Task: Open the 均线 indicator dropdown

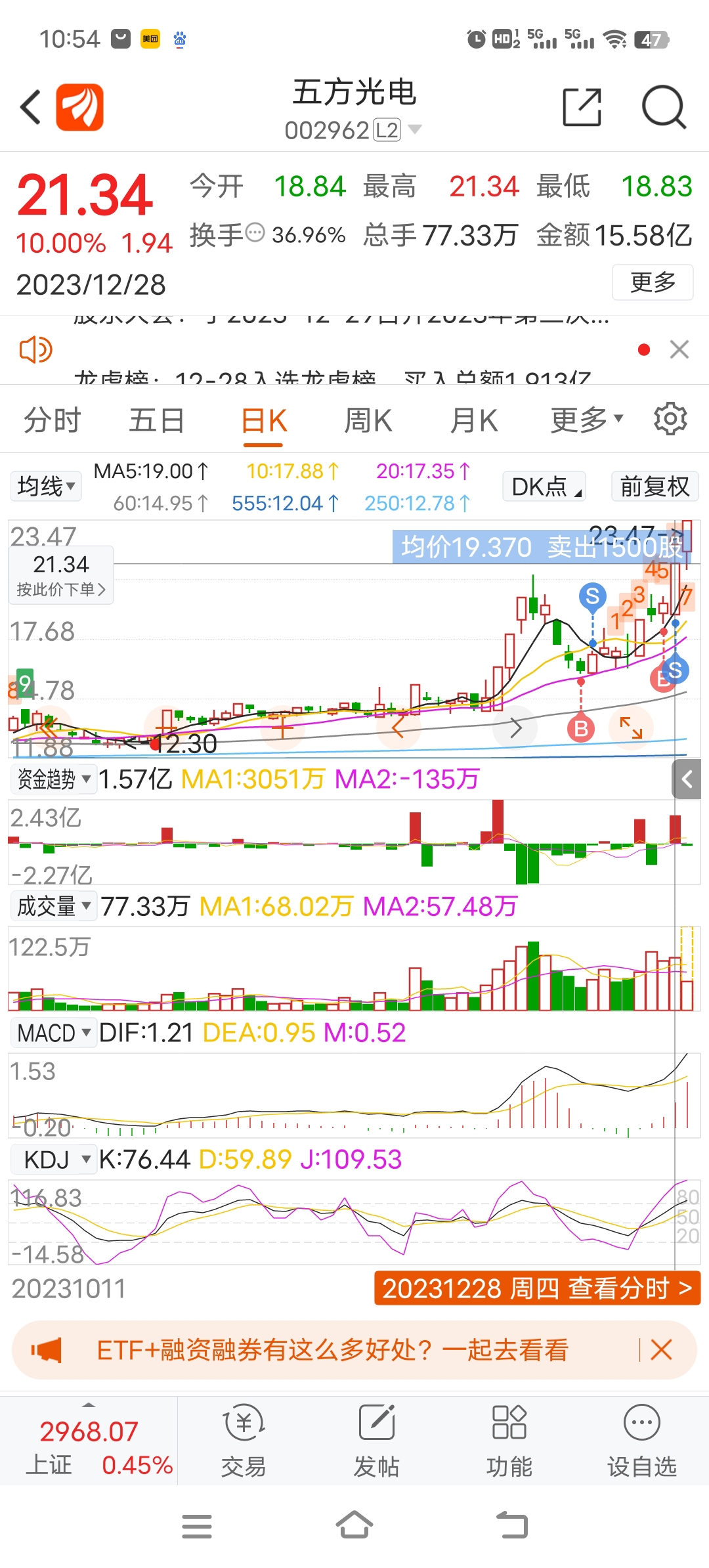Action: click(x=46, y=487)
